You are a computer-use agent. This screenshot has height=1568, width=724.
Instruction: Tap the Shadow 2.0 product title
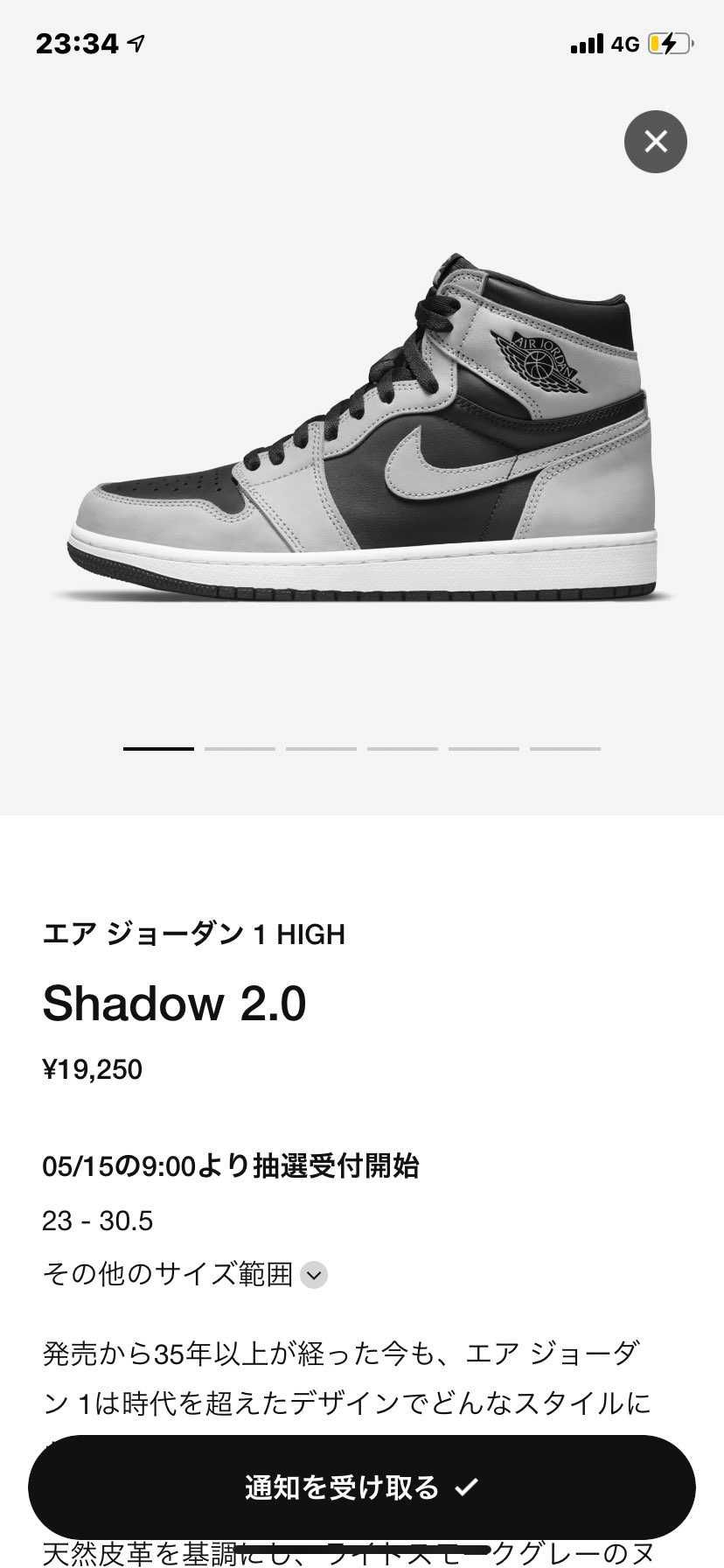point(176,1004)
